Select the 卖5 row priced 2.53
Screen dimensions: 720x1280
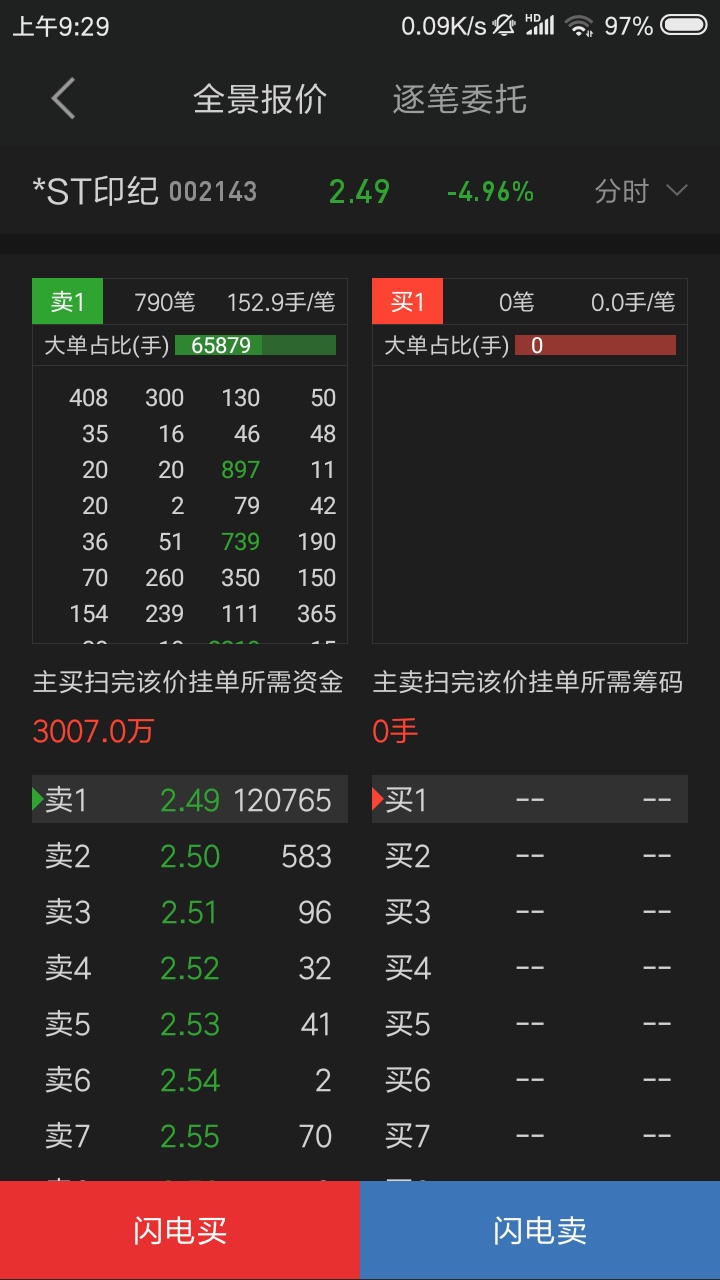[190, 1024]
